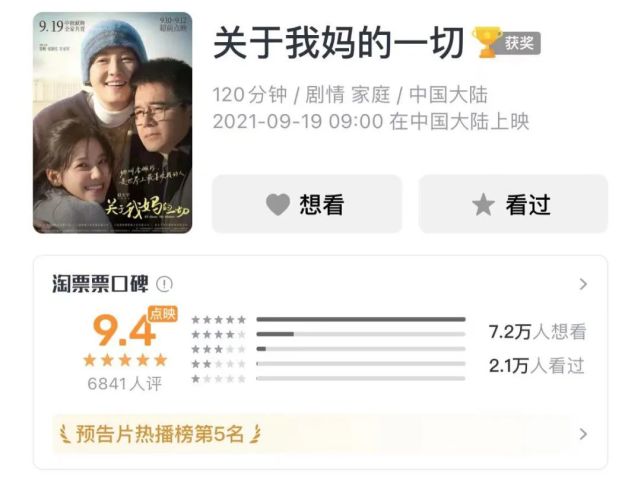This screenshot has height=489, width=641.
Task: Expand 淘票票口碑 rating details chevron
Action: tap(583, 285)
